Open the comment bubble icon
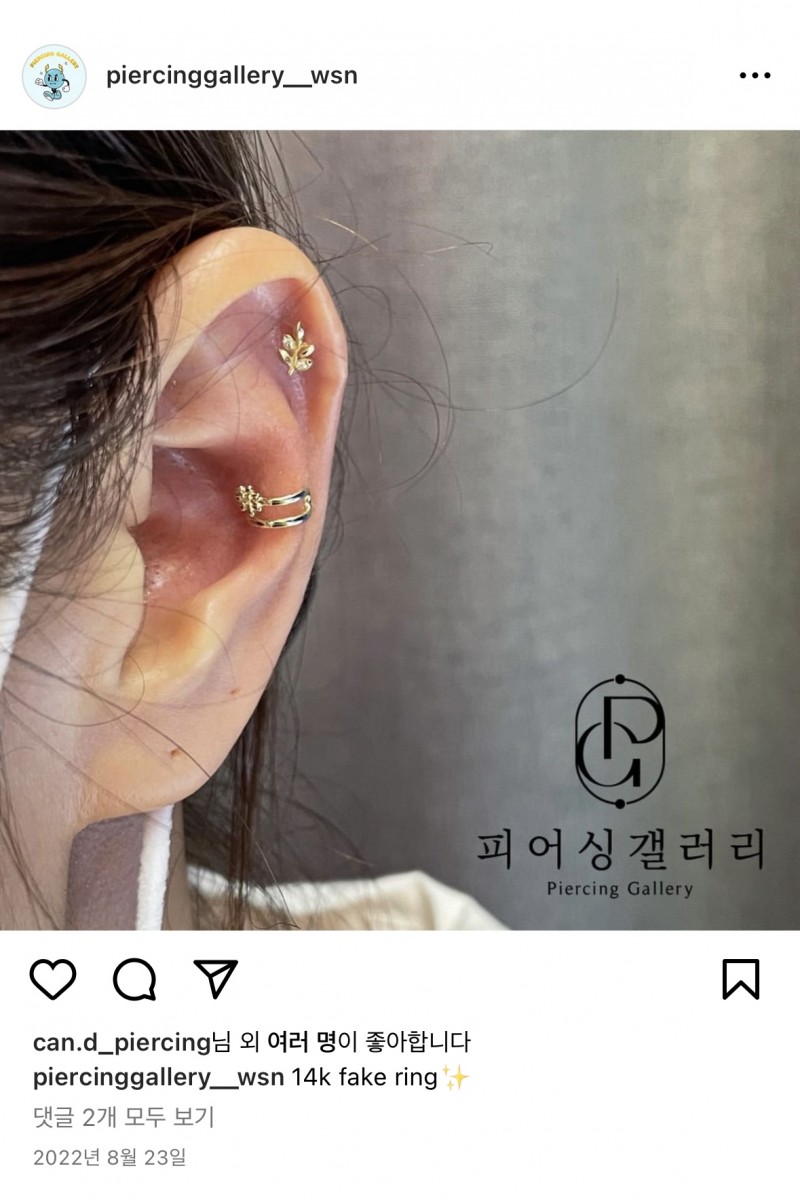This screenshot has width=800, height=1200. 134,979
